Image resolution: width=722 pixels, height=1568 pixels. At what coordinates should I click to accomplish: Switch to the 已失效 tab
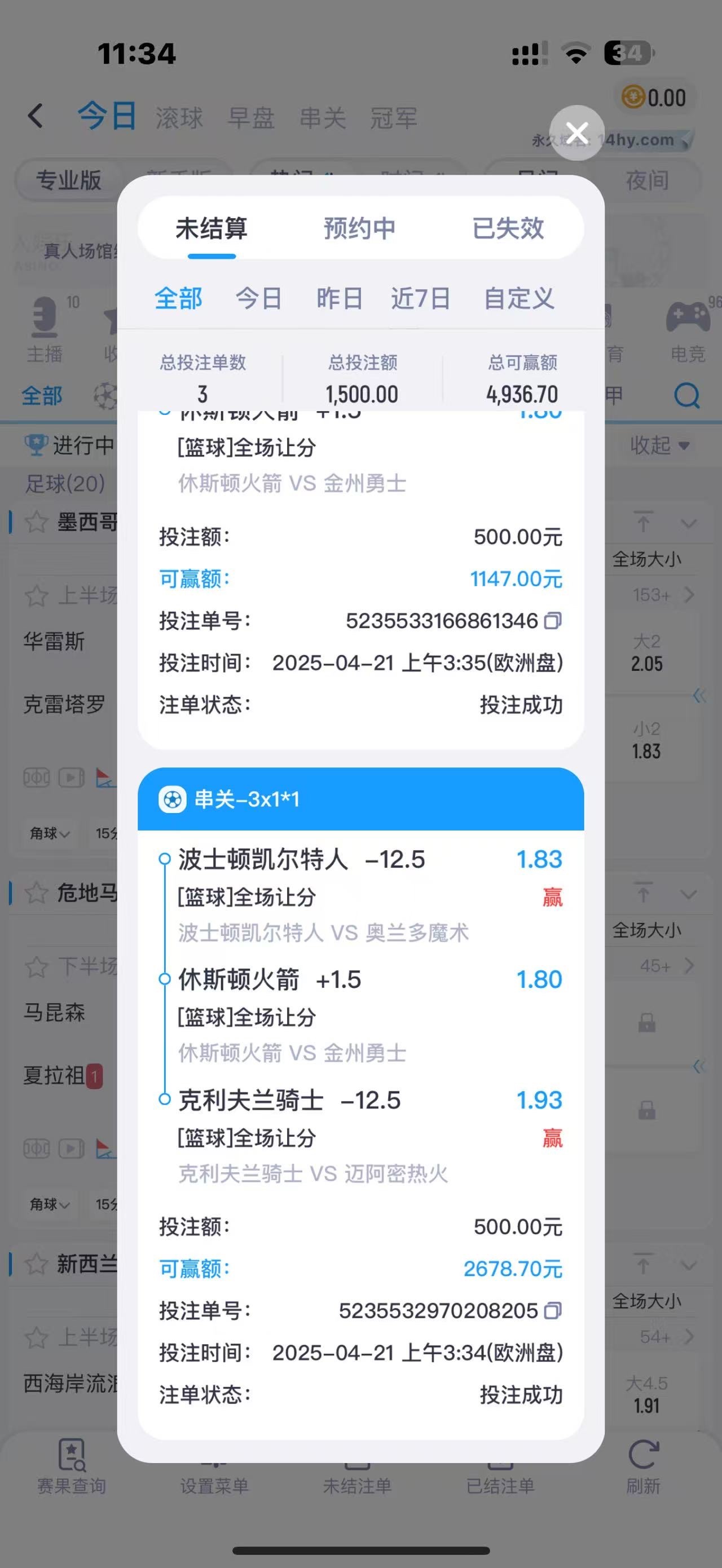[508, 228]
